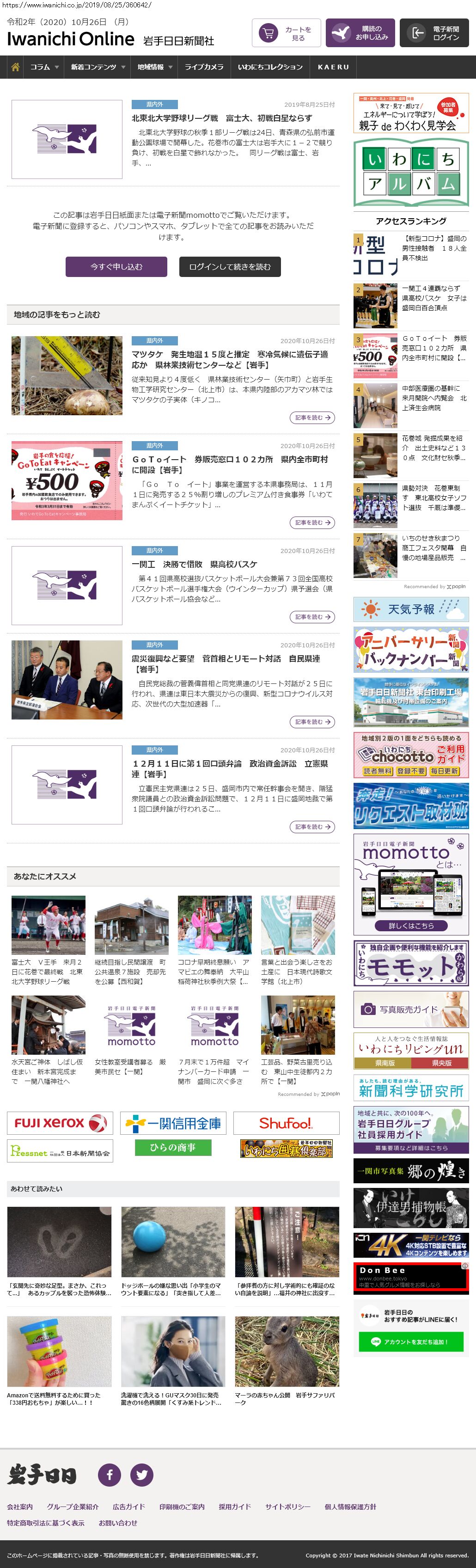Open the ライブカメラ page
476x1568 pixels.
[204, 67]
